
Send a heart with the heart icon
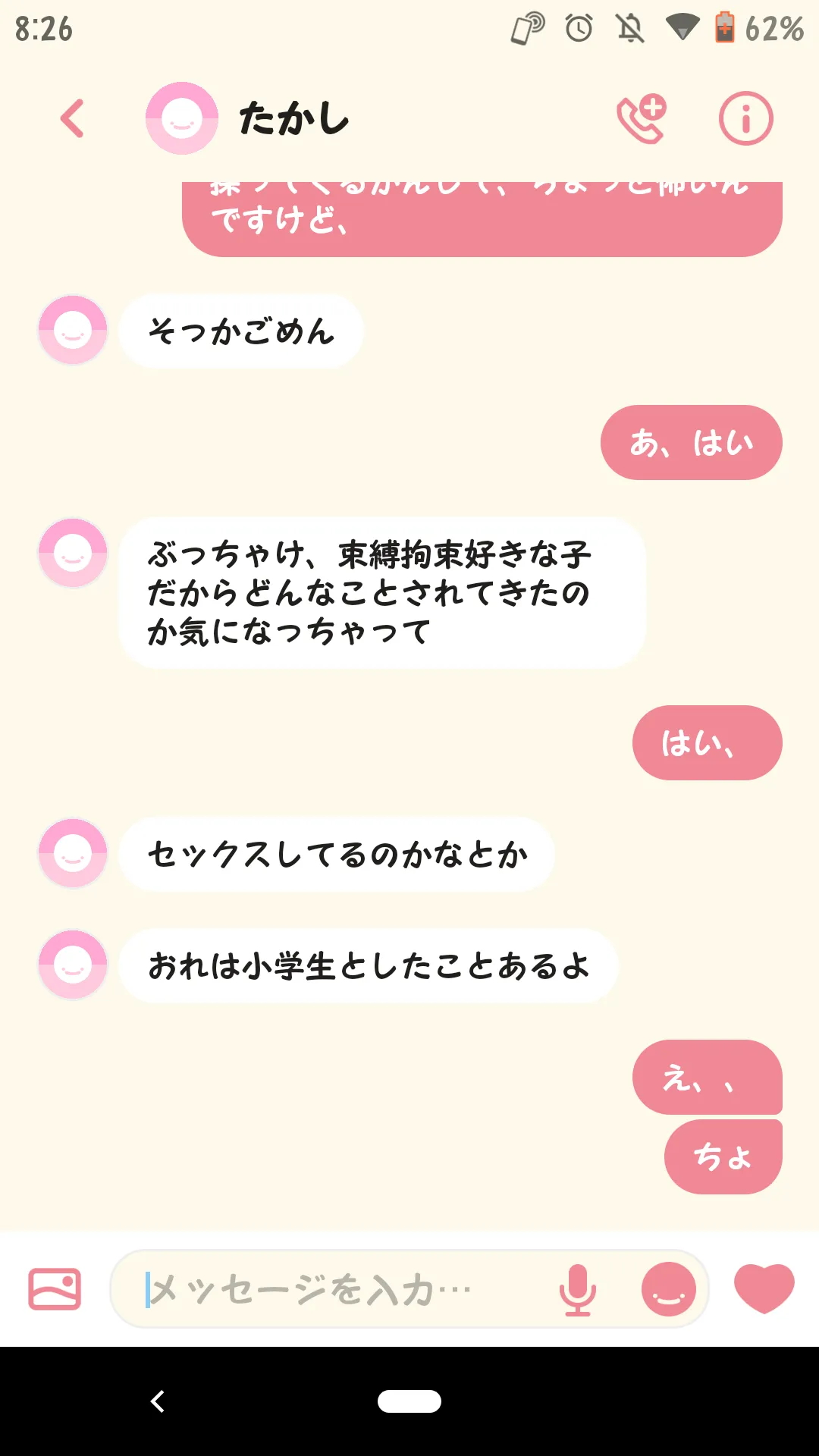click(x=764, y=1288)
